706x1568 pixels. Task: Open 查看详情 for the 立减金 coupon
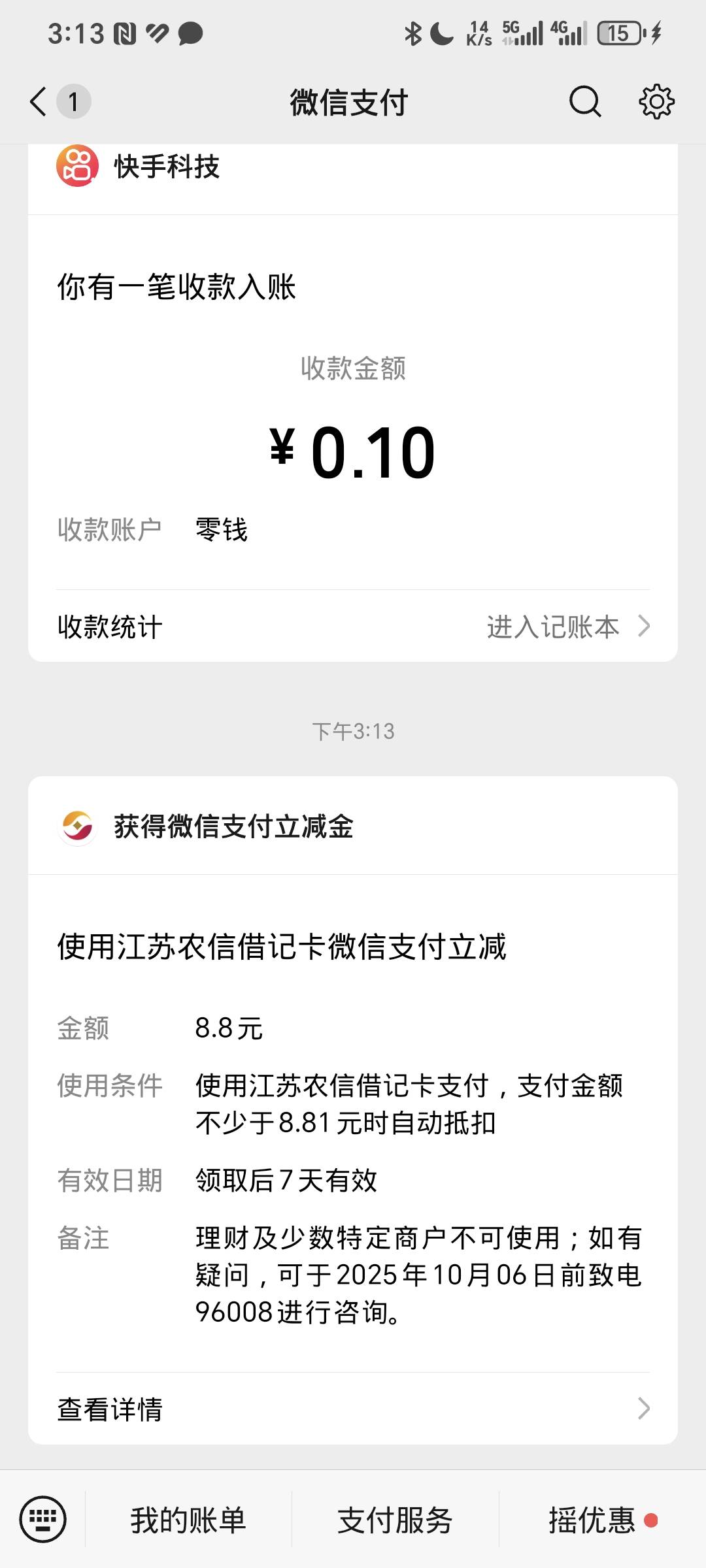(x=353, y=1409)
